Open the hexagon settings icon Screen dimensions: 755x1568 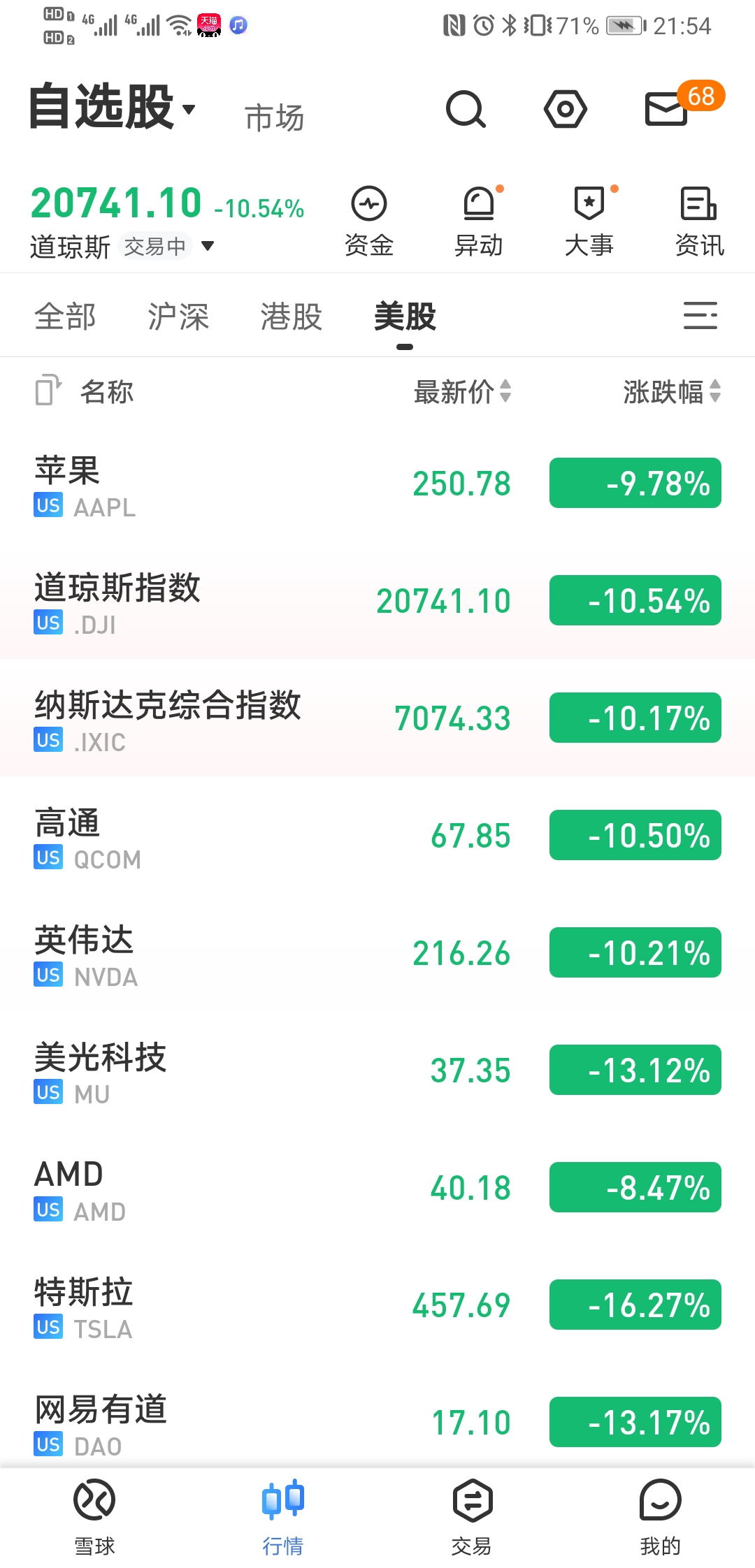pos(565,109)
